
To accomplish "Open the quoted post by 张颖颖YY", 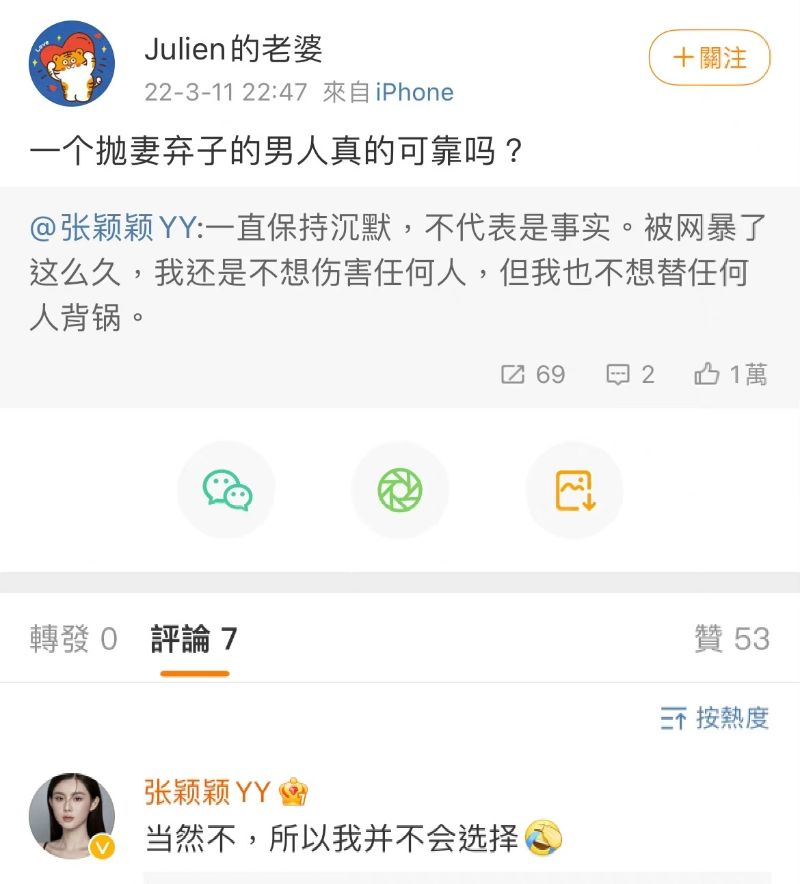I will point(400,272).
